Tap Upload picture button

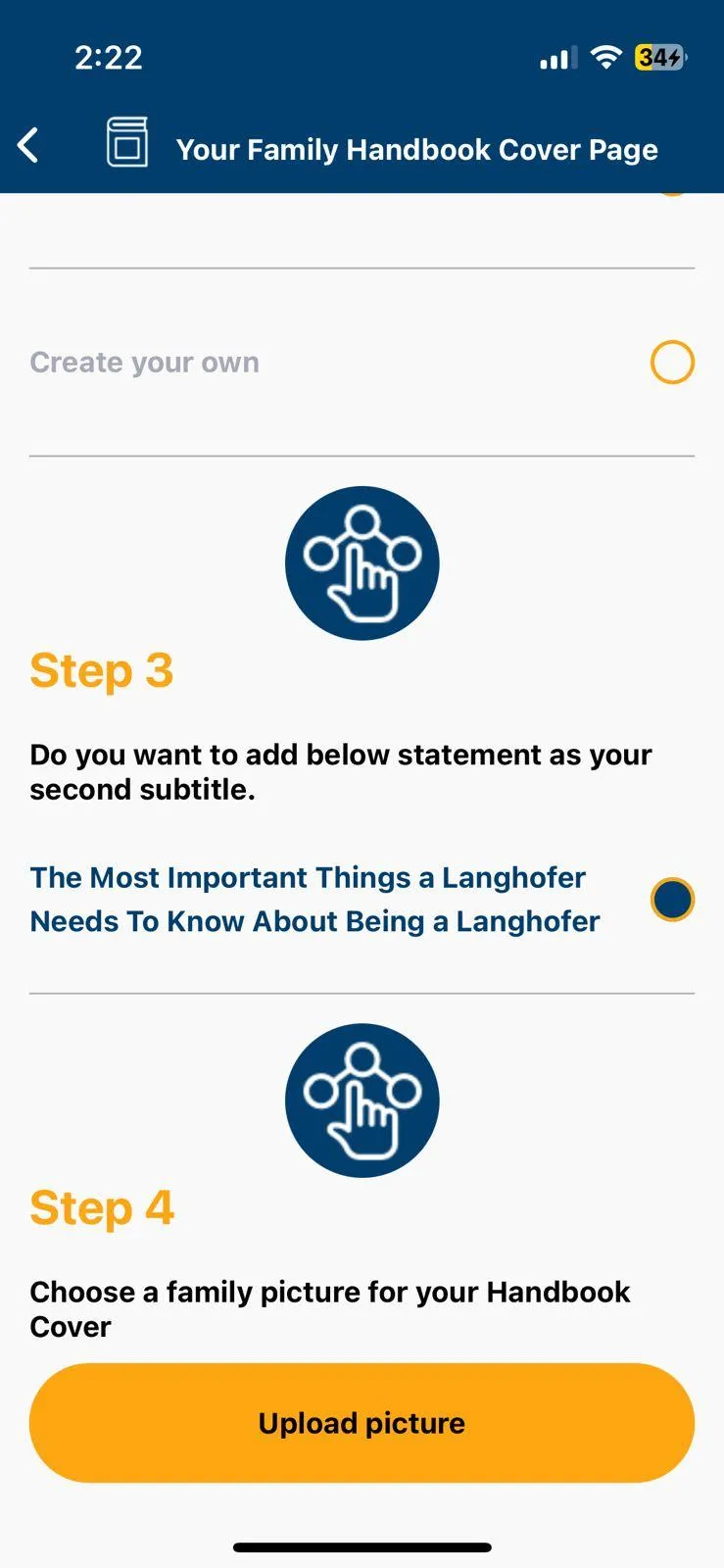[362, 1423]
